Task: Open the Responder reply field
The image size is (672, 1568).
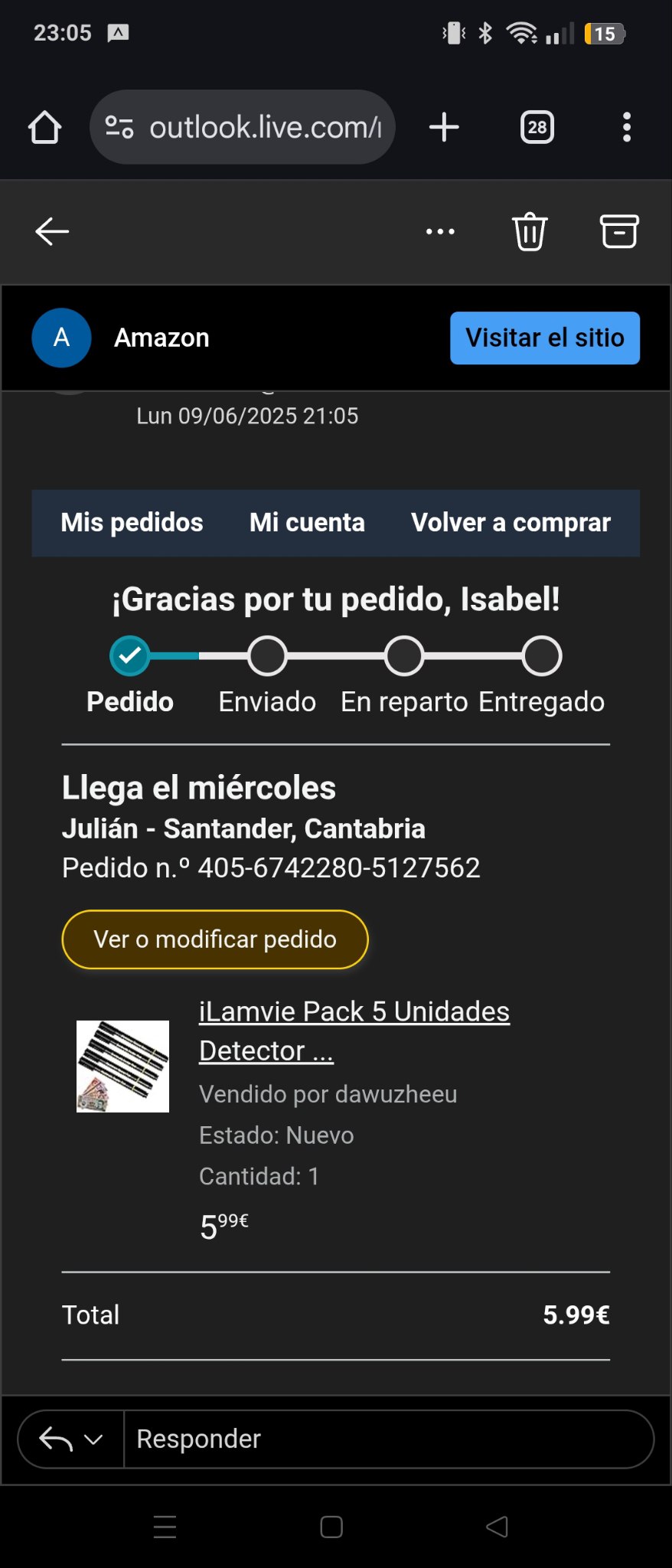Action: coord(387,1439)
